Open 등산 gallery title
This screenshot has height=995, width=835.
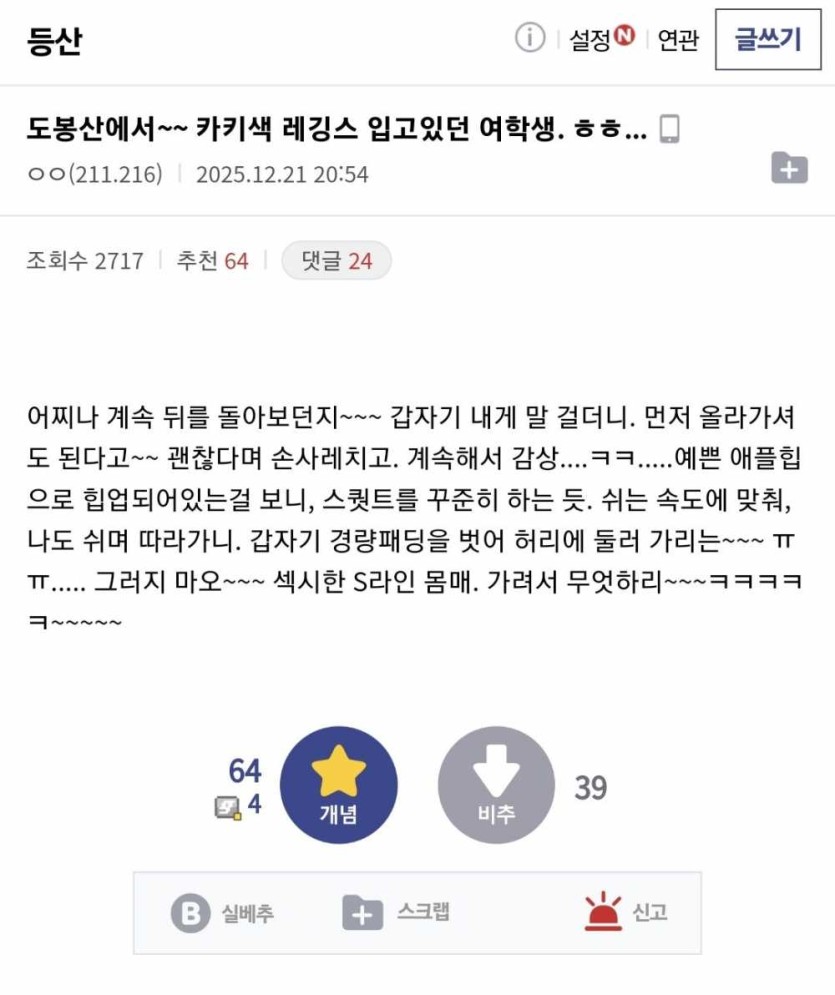point(55,40)
